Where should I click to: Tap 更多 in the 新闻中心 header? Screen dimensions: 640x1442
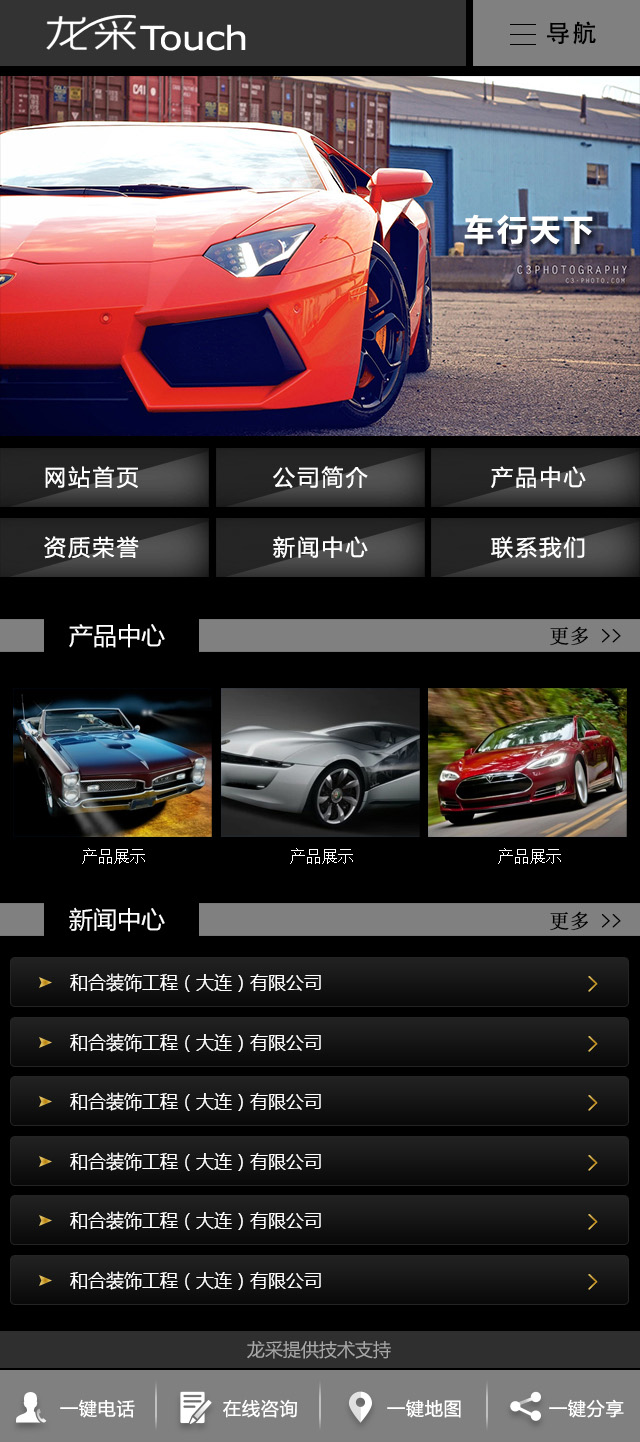point(585,921)
